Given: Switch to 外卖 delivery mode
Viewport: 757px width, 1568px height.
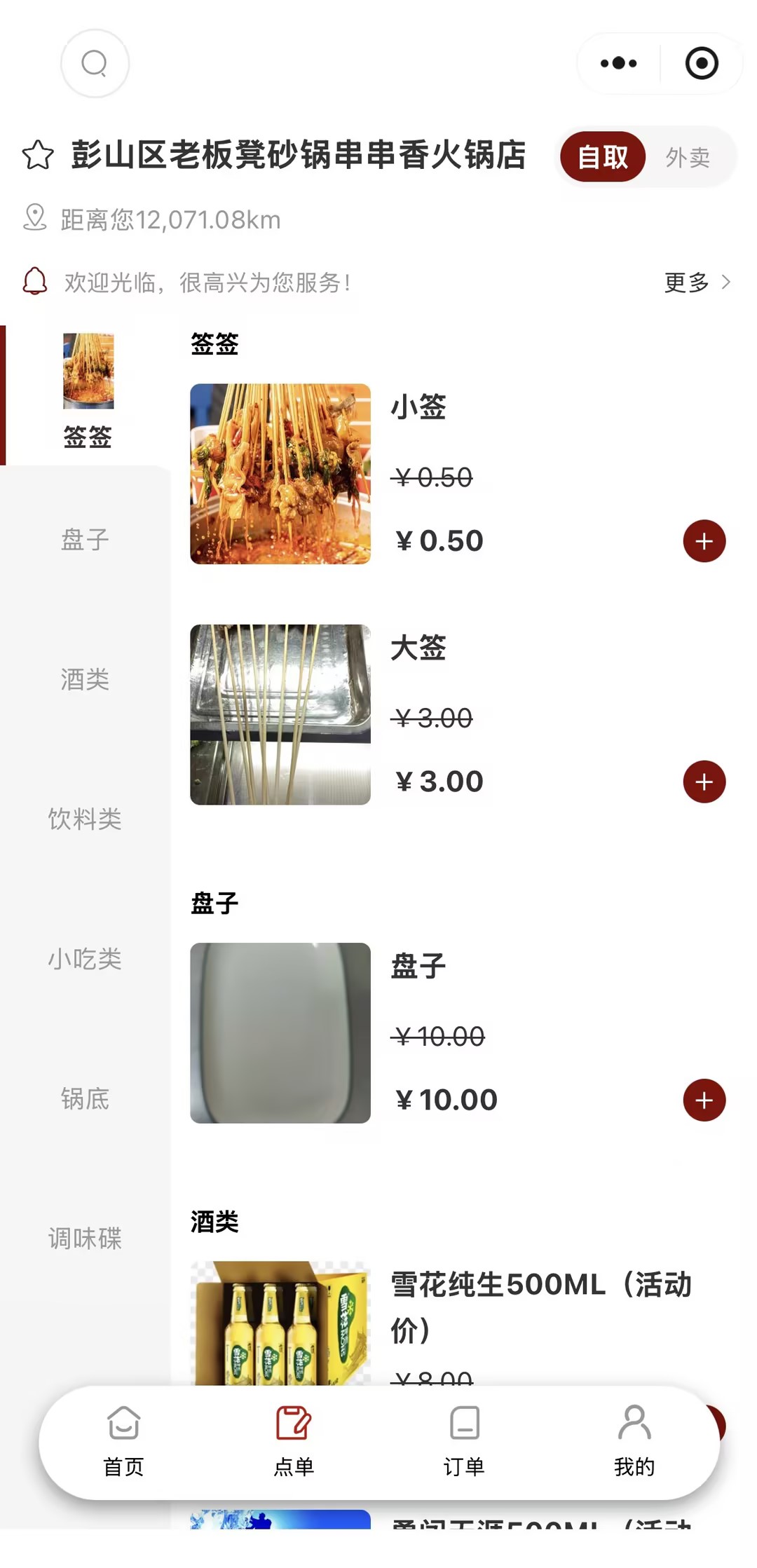Looking at the screenshot, I should pos(688,157).
